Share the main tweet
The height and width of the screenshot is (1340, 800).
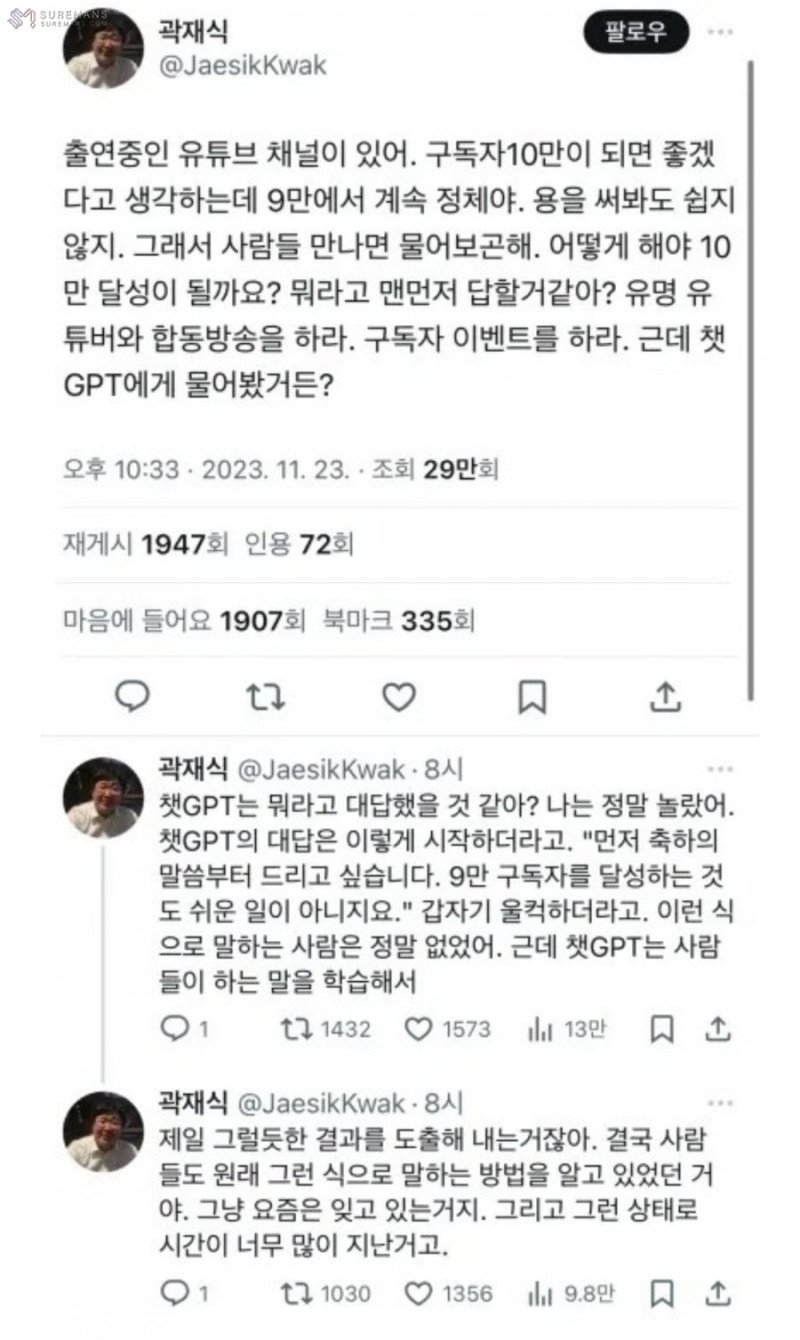click(x=666, y=696)
